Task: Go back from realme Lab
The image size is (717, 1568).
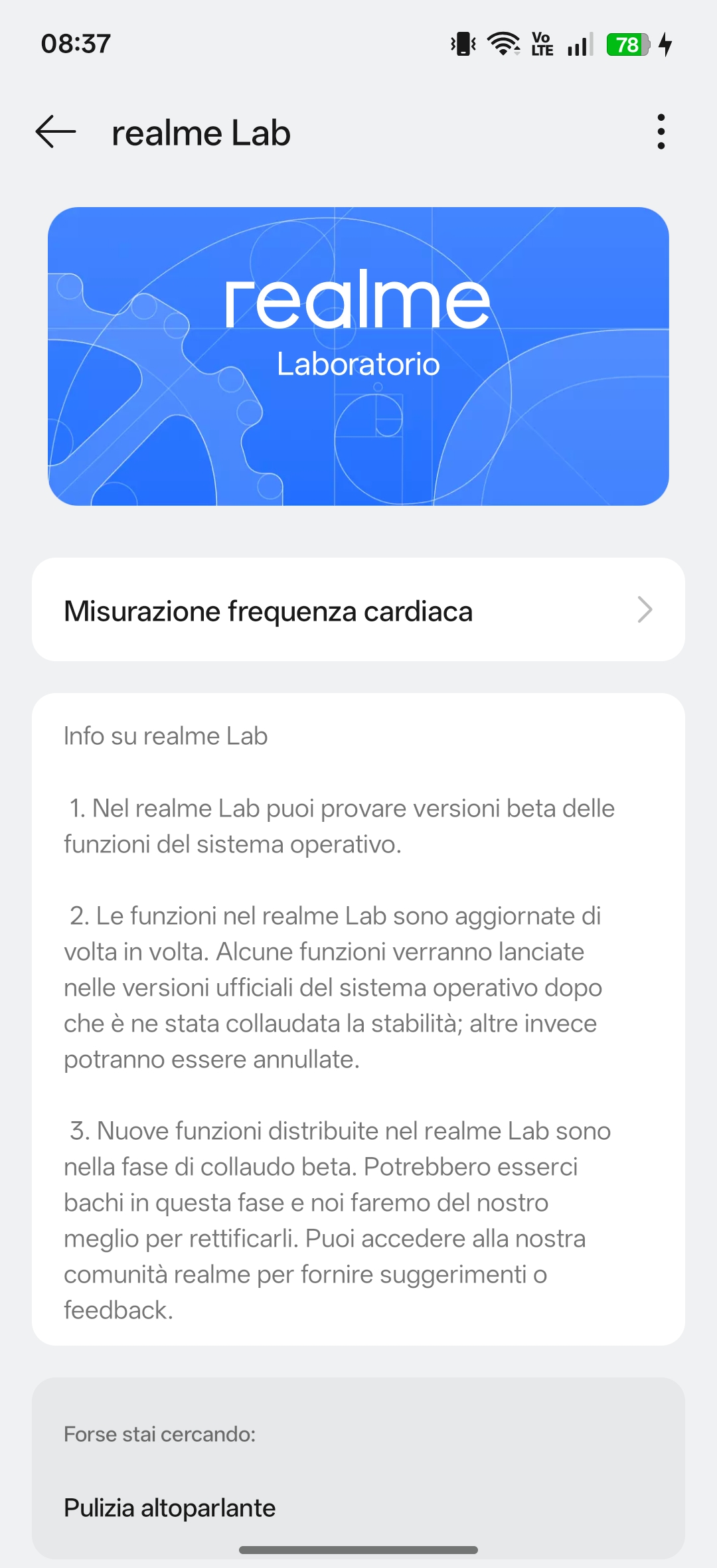Action: (x=56, y=131)
